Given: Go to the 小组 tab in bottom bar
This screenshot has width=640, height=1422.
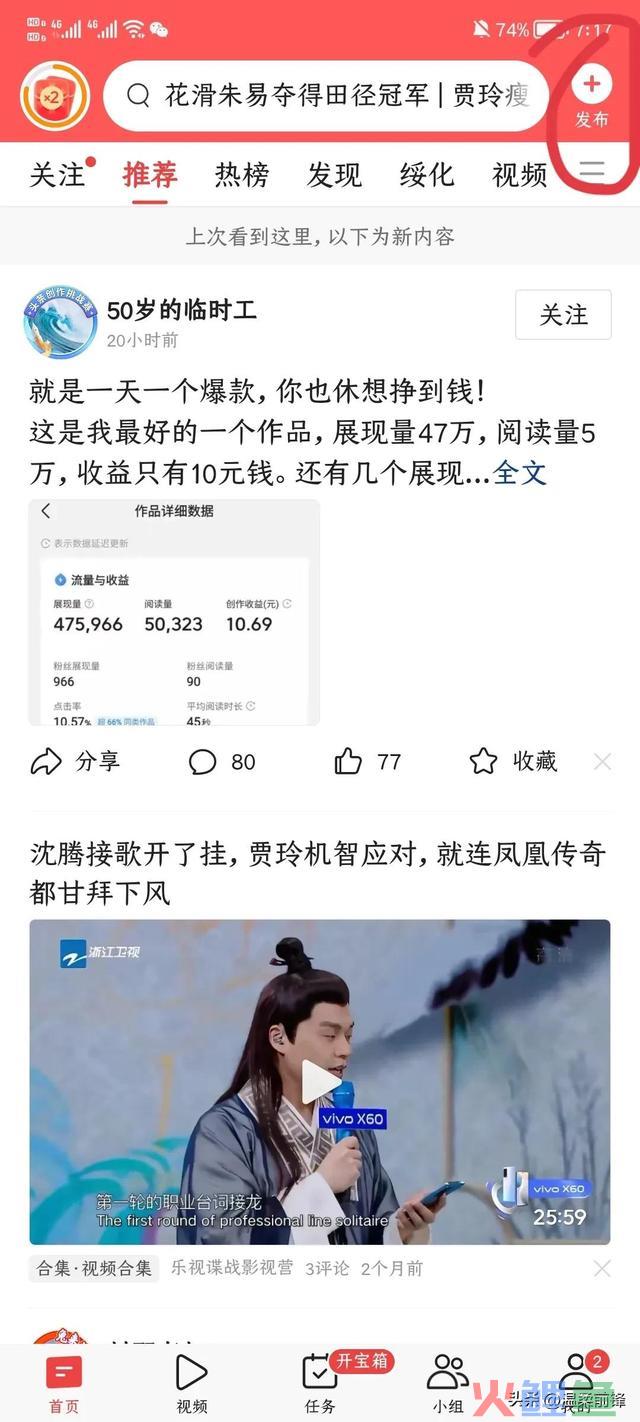Looking at the screenshot, I should pyautogui.click(x=447, y=1383).
